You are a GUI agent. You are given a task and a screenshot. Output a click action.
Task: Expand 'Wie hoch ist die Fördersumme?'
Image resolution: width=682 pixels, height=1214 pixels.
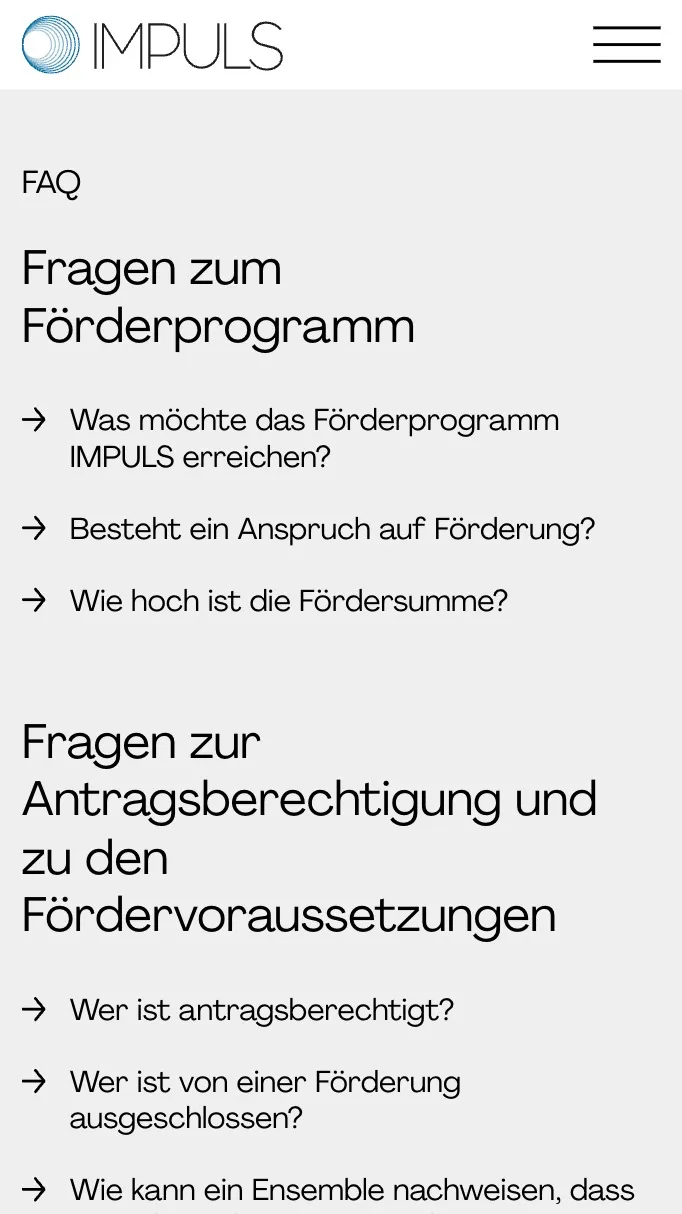[289, 601]
